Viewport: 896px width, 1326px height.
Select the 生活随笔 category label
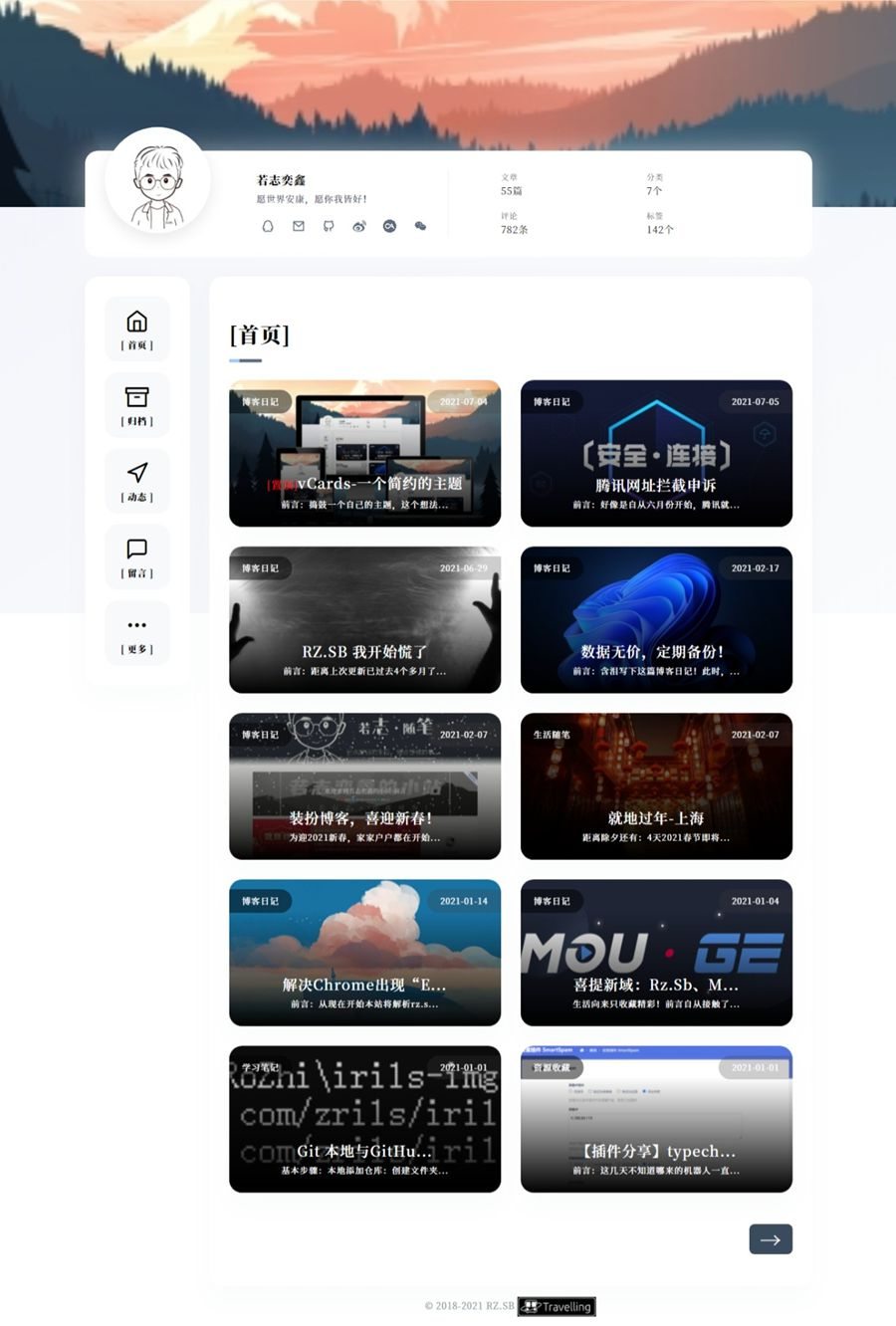pos(553,734)
